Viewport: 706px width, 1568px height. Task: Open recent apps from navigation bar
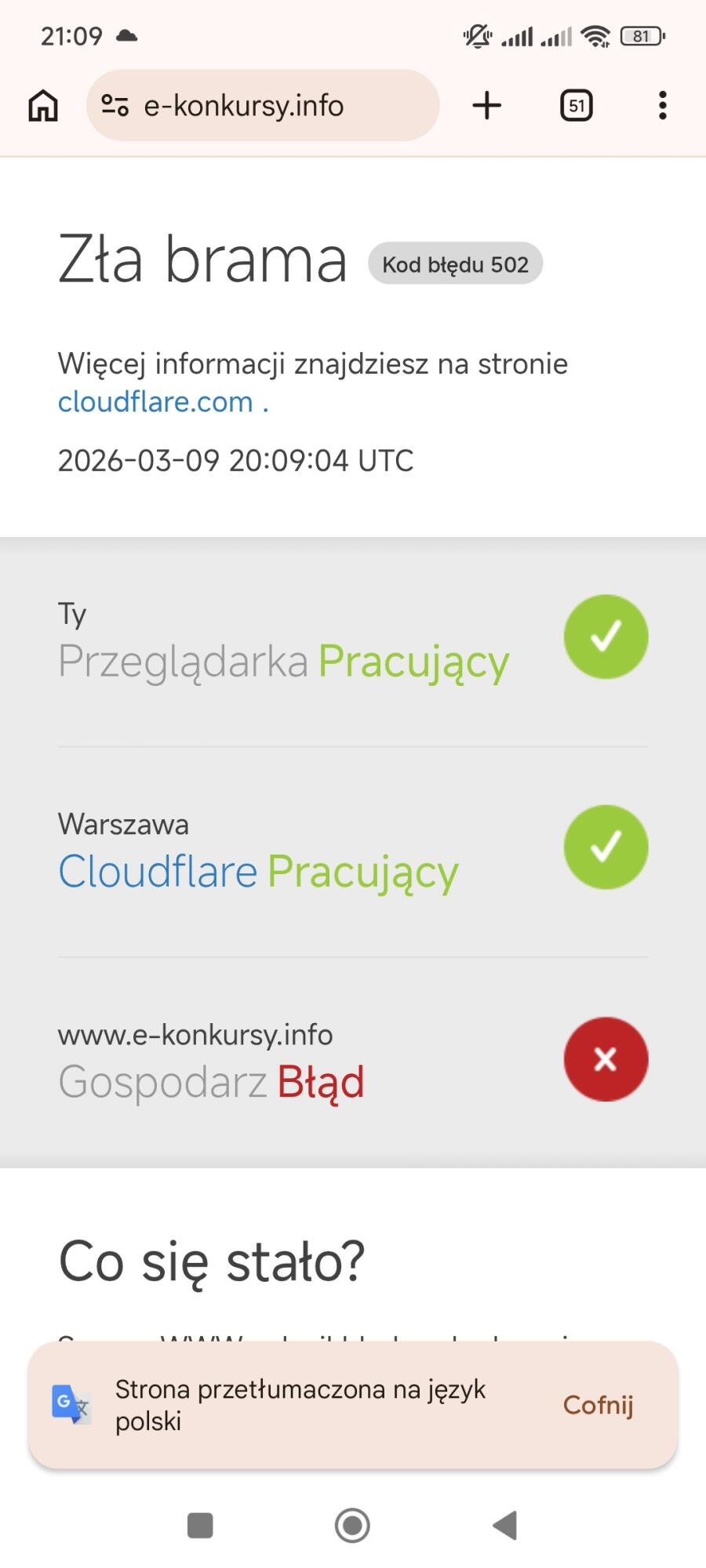click(201, 1525)
